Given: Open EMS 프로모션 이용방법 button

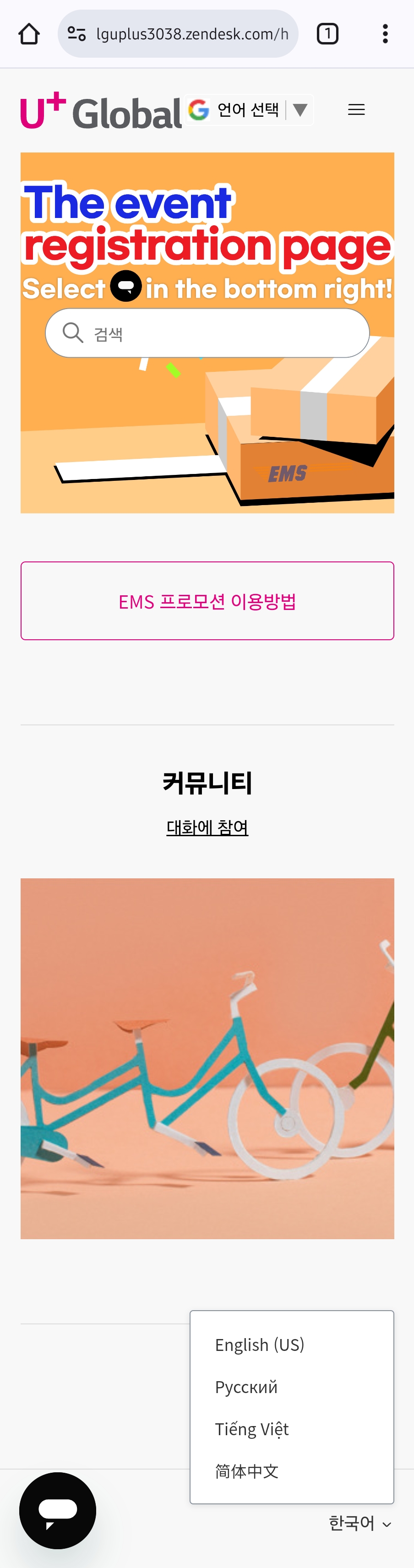Looking at the screenshot, I should click(207, 601).
